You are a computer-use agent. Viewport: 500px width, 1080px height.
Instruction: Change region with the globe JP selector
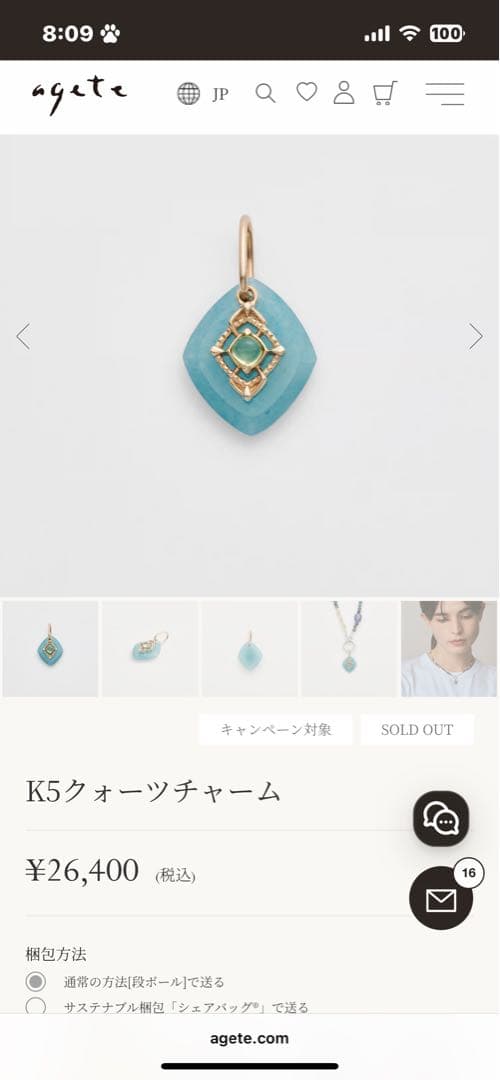[x=202, y=94]
